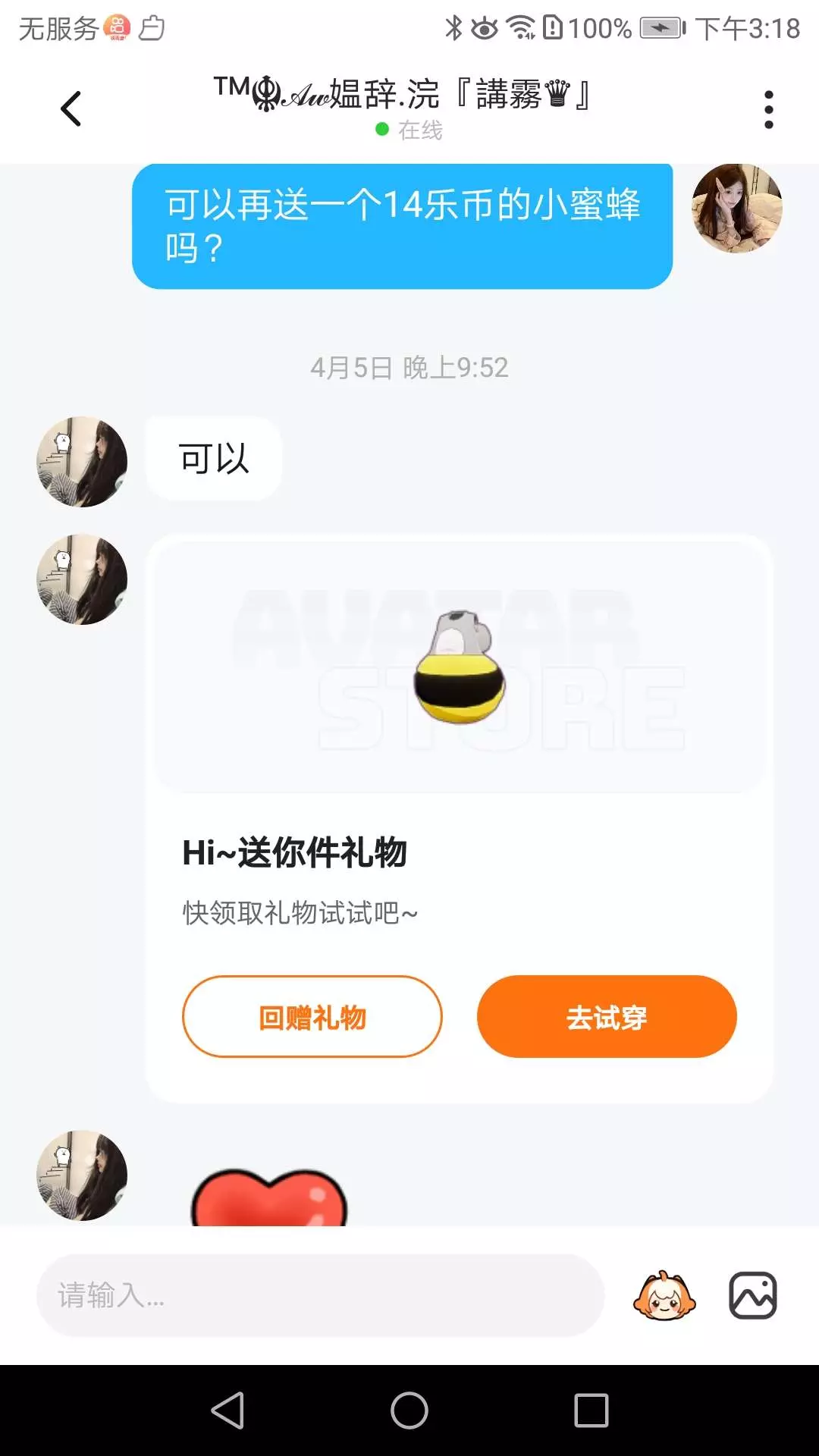The width and height of the screenshot is (819, 1456).
Task: View the sender's avatar beside 可以
Action: click(x=82, y=461)
